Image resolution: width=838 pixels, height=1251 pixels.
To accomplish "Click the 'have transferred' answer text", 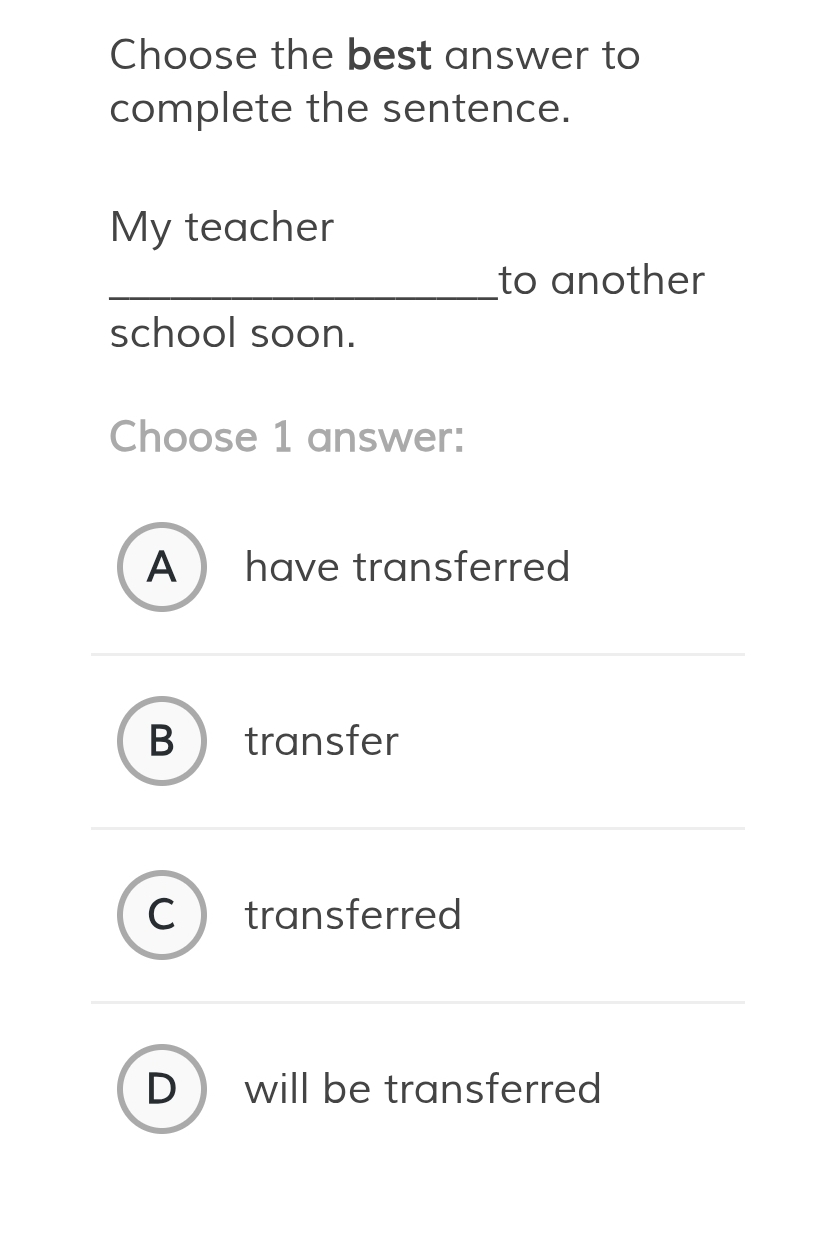I will [407, 566].
